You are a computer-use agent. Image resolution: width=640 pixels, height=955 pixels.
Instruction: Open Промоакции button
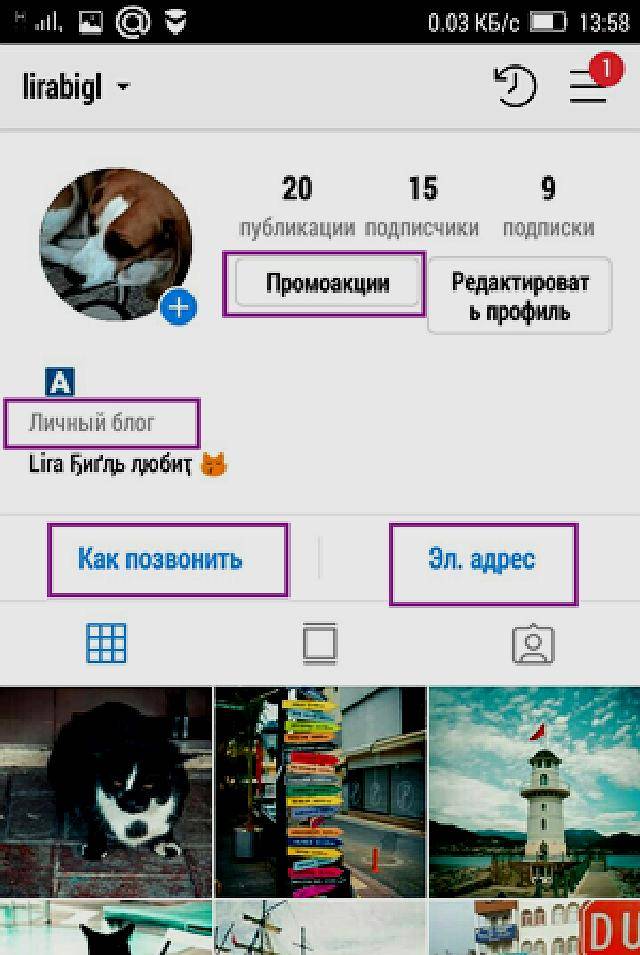point(326,284)
